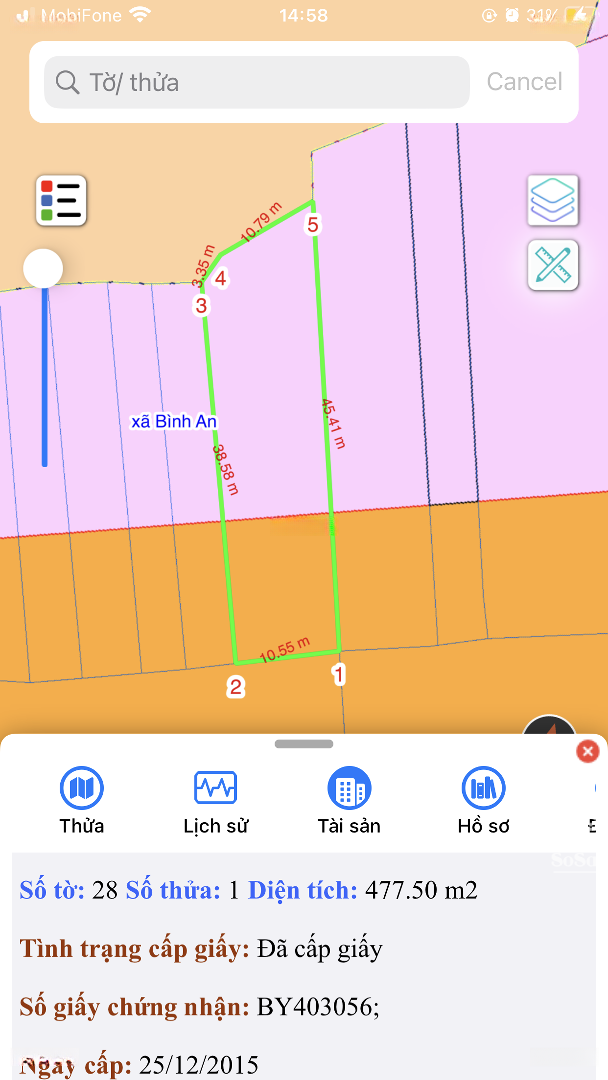
Task: Tap the opacity slider handle
Action: (x=43, y=268)
